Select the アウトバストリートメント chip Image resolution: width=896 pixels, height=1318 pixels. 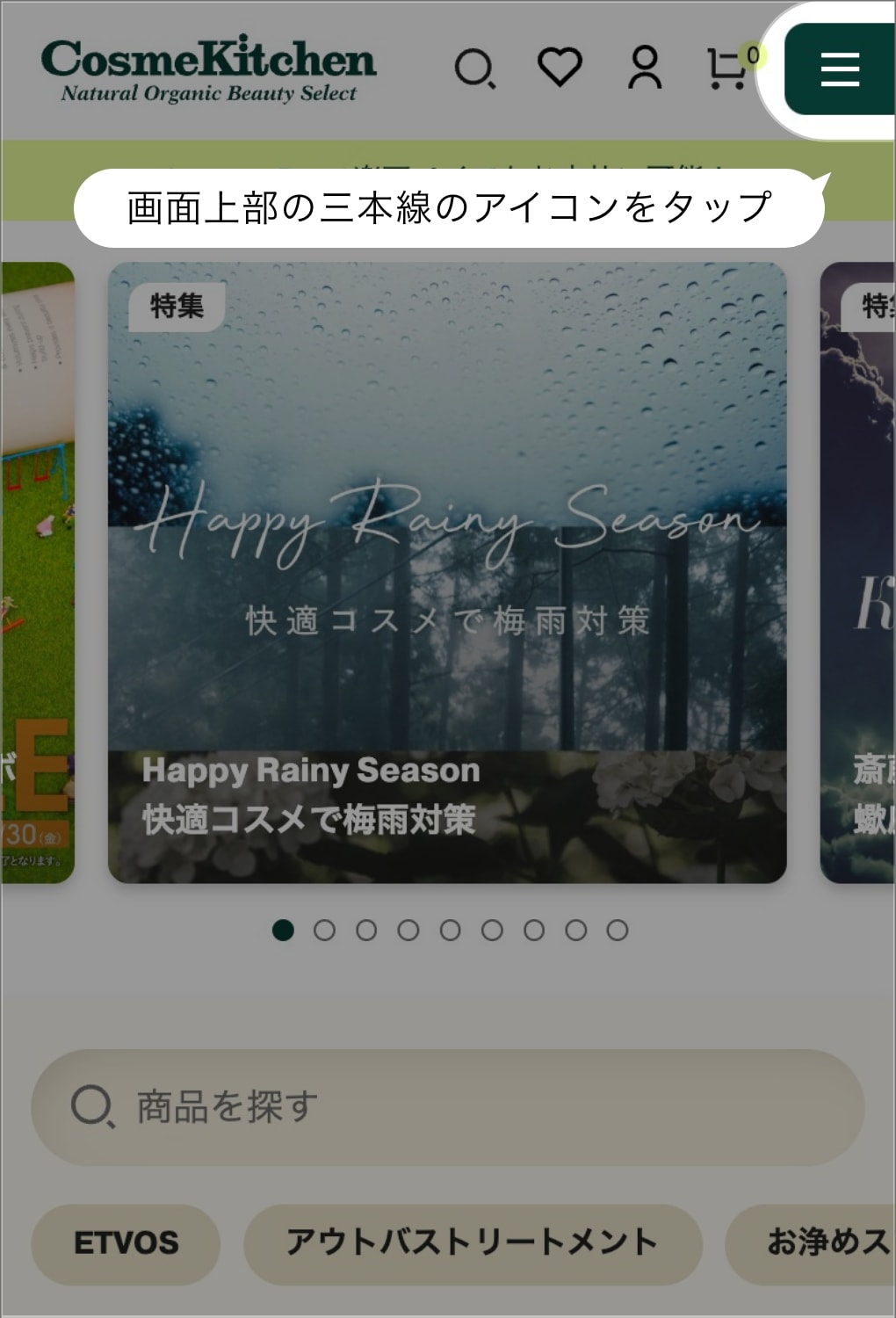tap(473, 1243)
